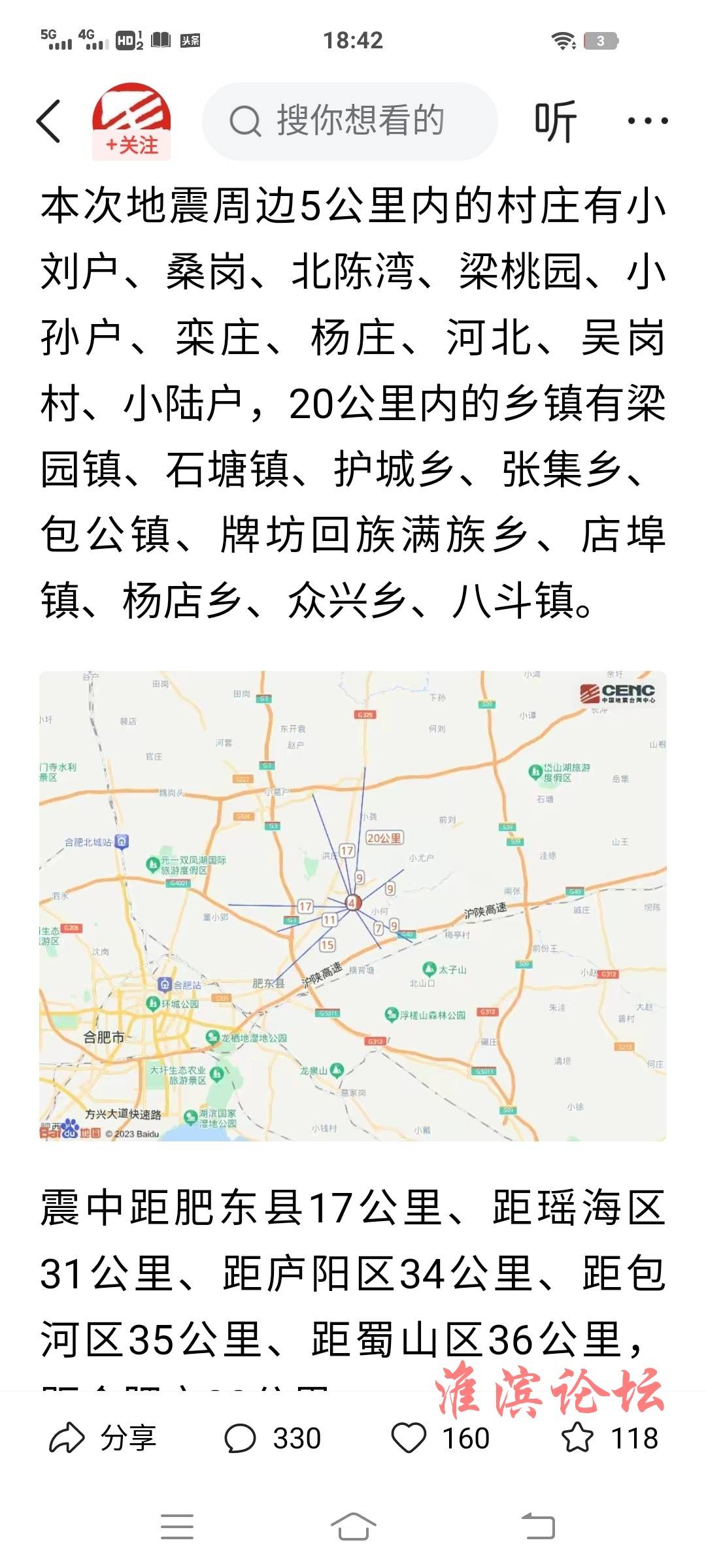Open the three-dot overflow menu

[647, 122]
